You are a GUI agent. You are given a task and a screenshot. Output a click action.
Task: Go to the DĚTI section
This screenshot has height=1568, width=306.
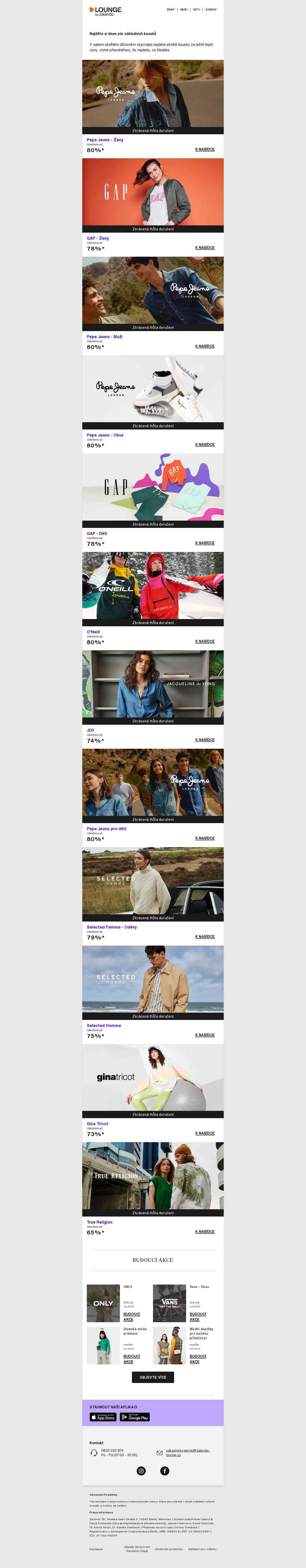pyautogui.click(x=197, y=10)
